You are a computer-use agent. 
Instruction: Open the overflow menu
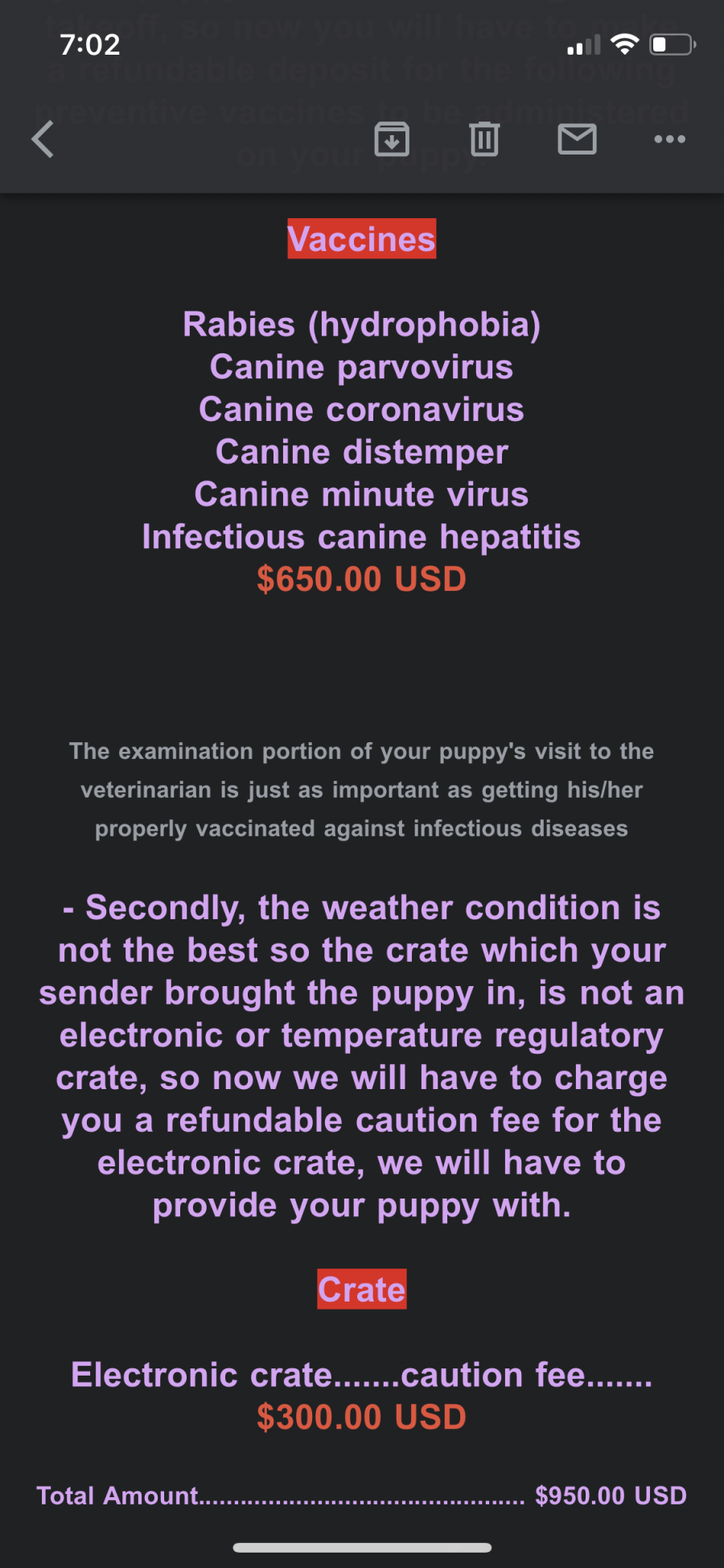pos(669,139)
